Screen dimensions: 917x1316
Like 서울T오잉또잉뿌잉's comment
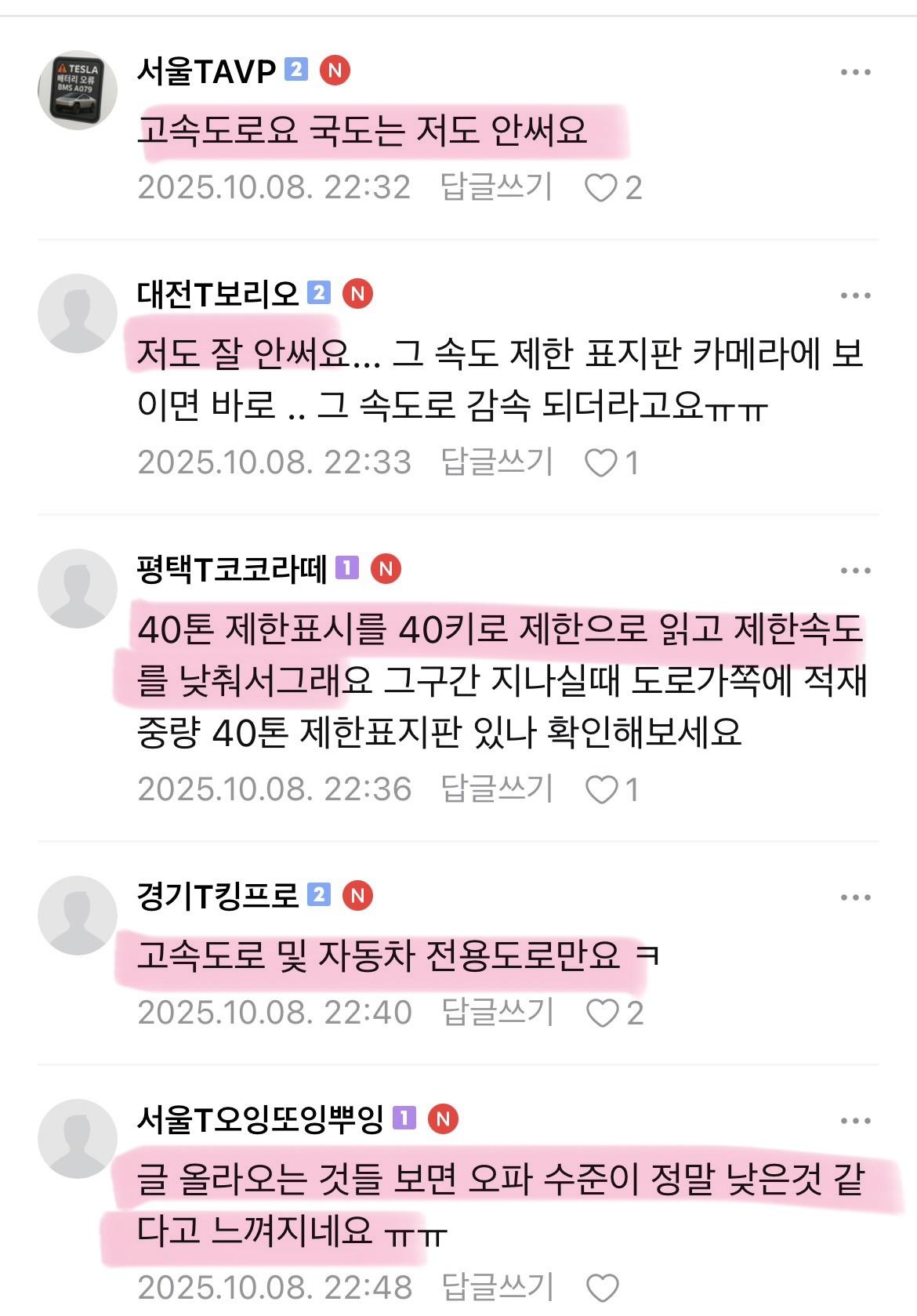click(x=603, y=1288)
